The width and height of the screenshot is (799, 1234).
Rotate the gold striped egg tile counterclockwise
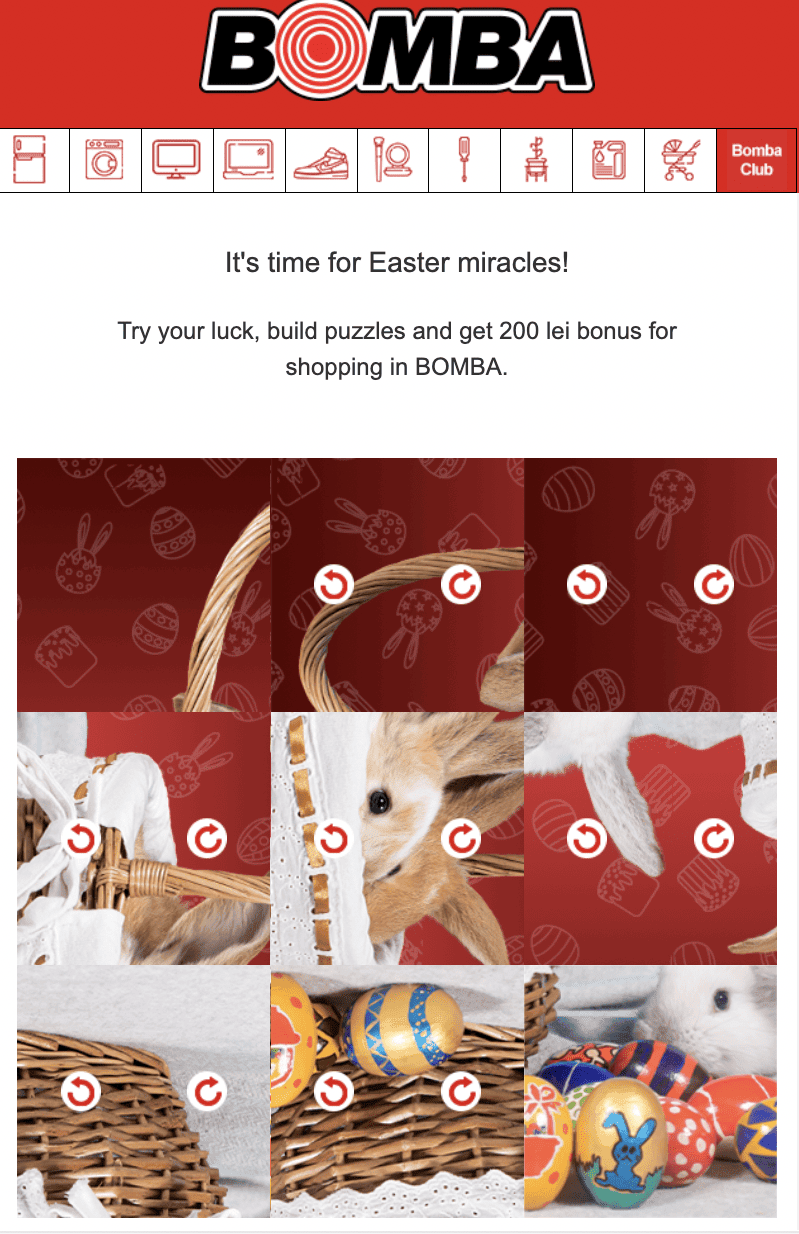pos(334,1092)
